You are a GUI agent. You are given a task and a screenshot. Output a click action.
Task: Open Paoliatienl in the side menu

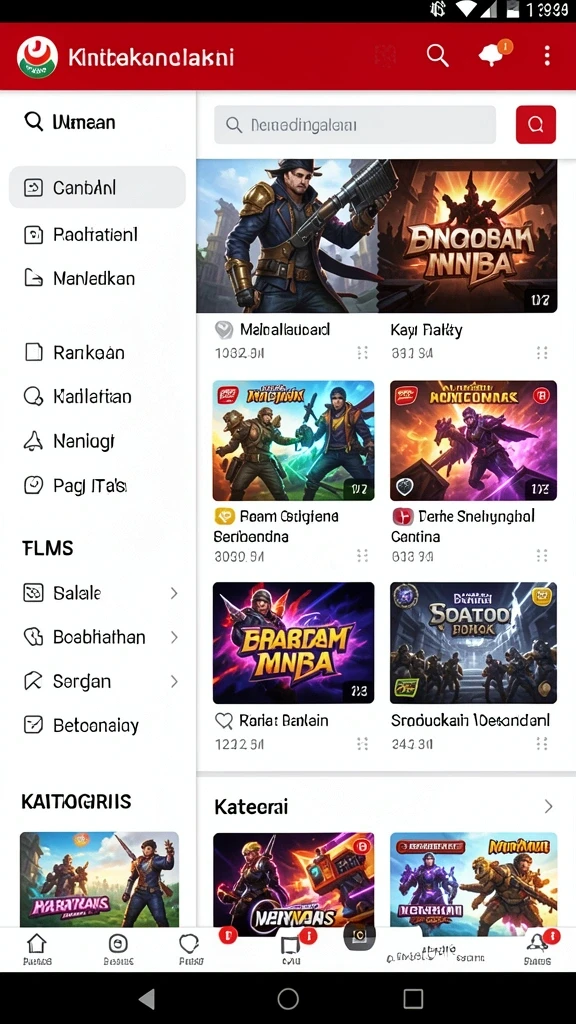point(97,234)
